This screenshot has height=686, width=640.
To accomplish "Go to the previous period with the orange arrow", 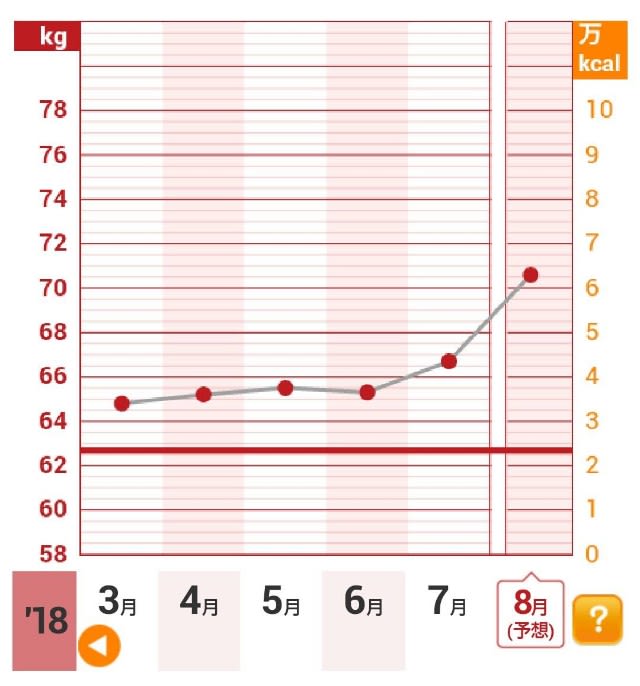I will 99,646.
